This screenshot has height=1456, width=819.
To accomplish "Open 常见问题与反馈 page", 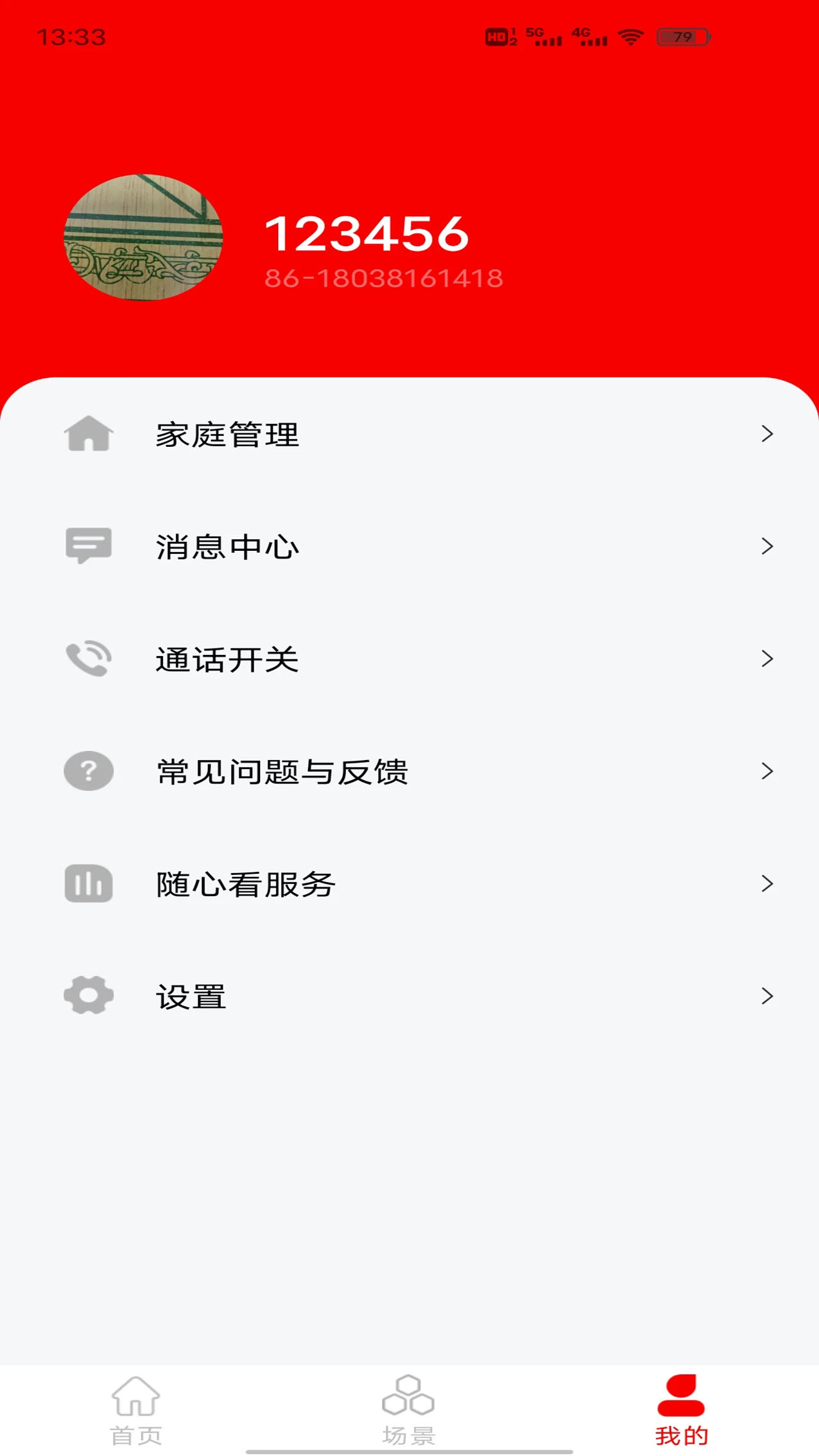I will pyautogui.click(x=411, y=771).
